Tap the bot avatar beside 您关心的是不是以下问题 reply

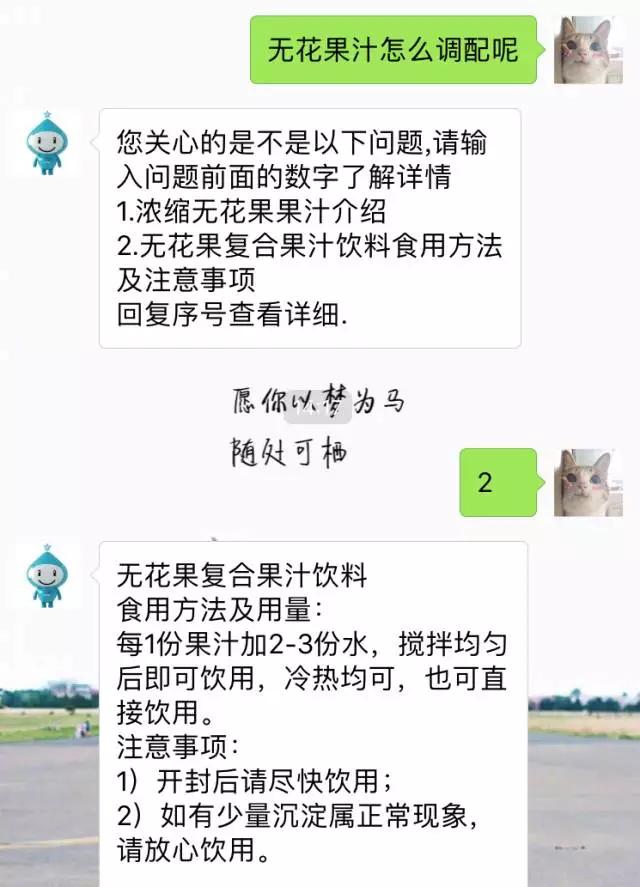pos(47,143)
